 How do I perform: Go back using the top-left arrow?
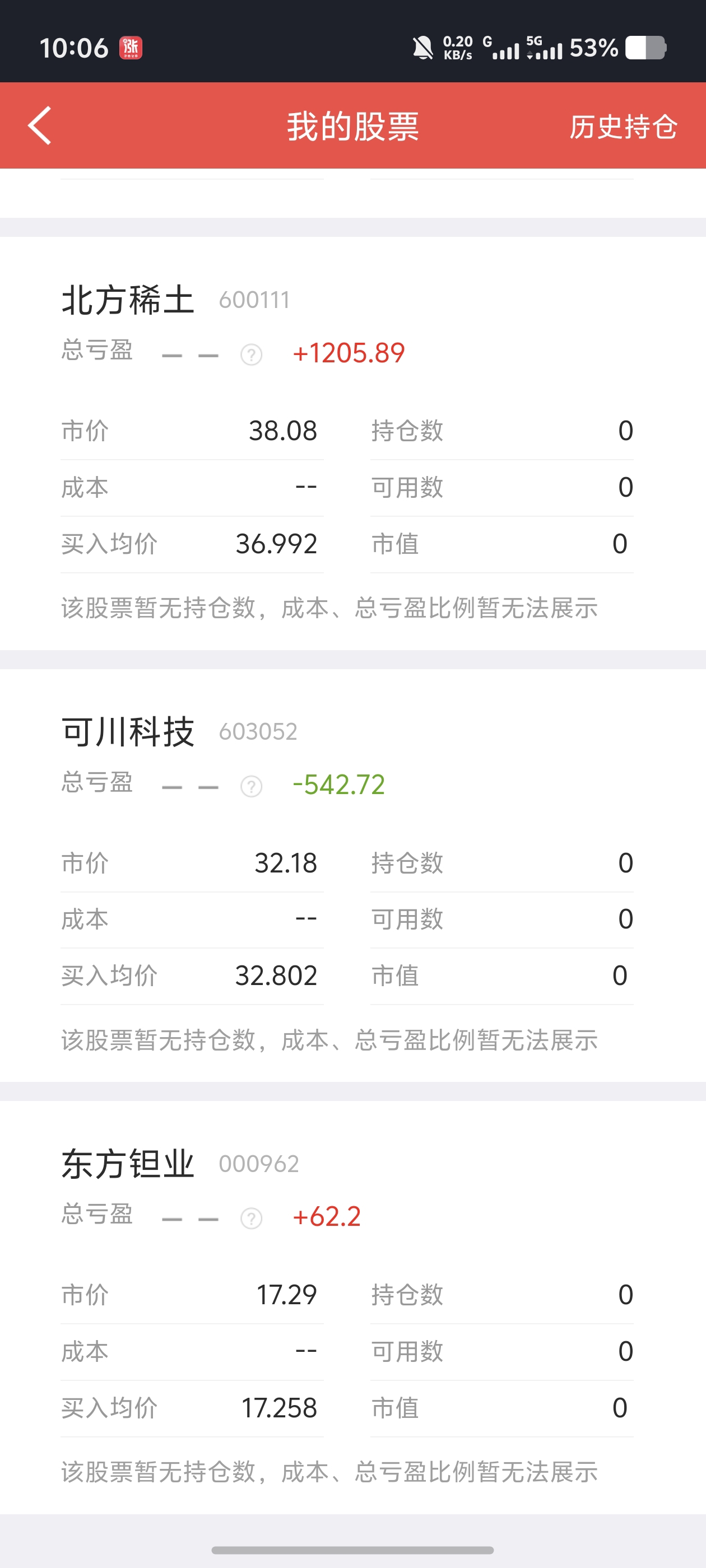[40, 126]
